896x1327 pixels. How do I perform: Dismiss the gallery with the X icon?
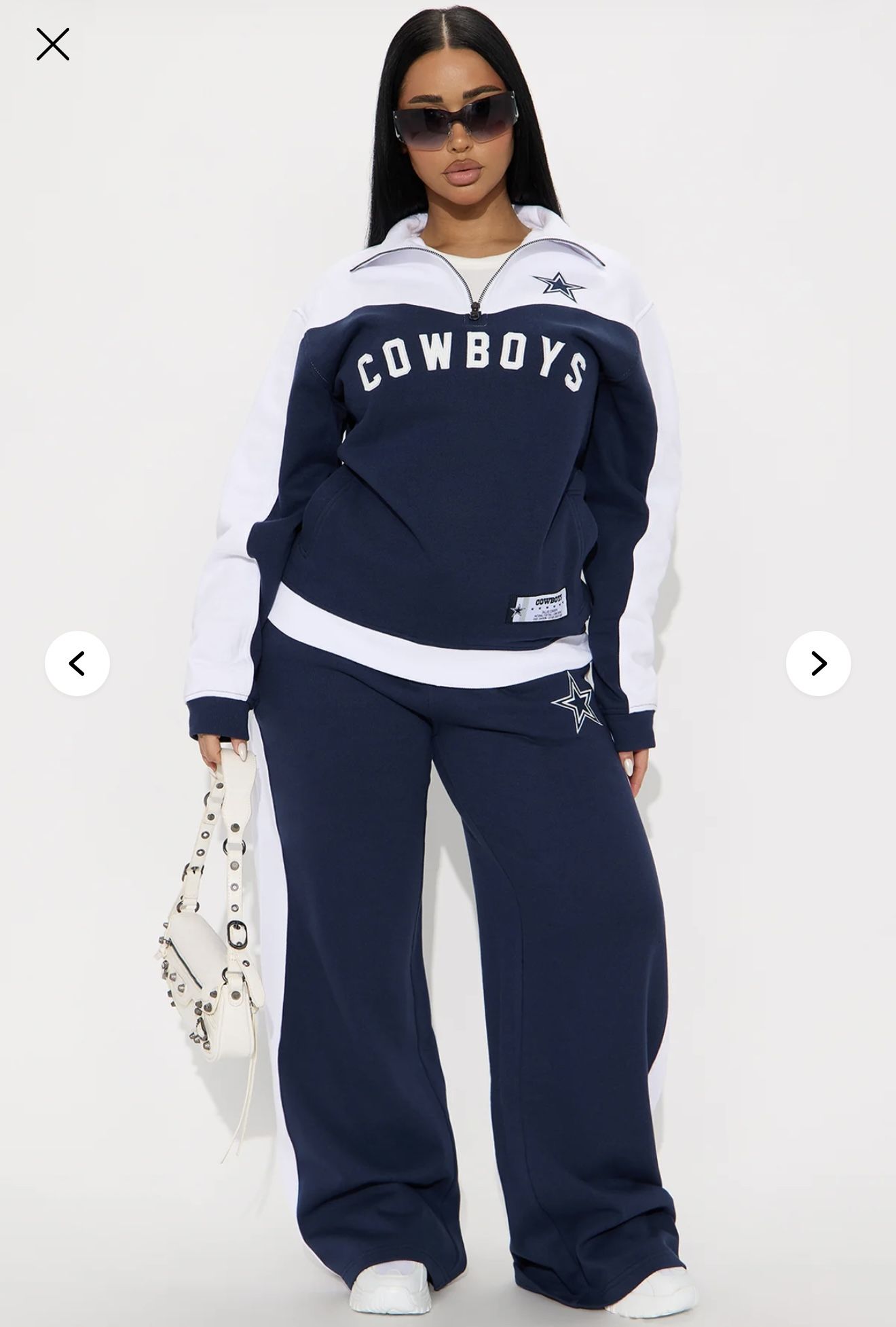click(52, 45)
